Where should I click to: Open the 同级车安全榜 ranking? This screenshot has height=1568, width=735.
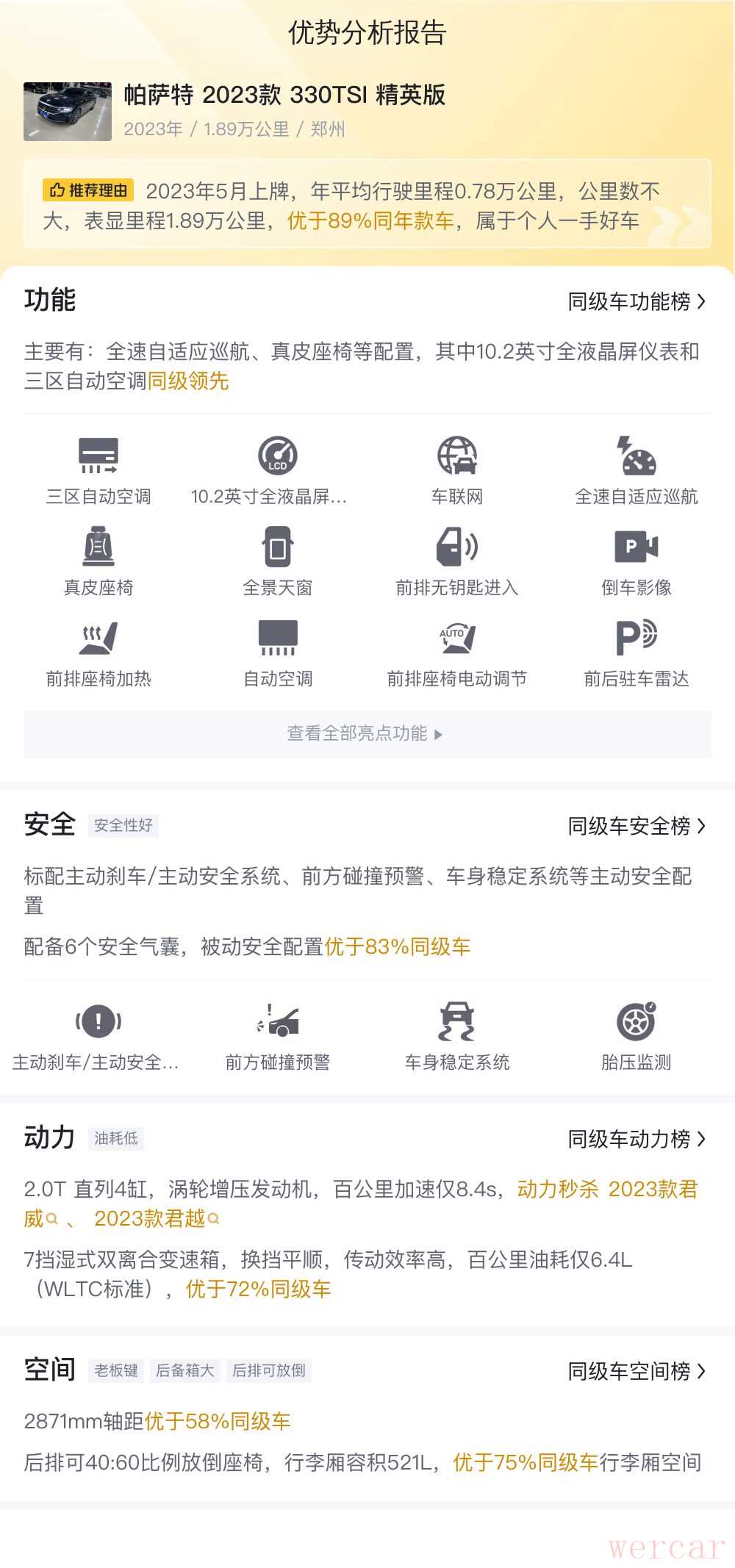click(x=636, y=826)
